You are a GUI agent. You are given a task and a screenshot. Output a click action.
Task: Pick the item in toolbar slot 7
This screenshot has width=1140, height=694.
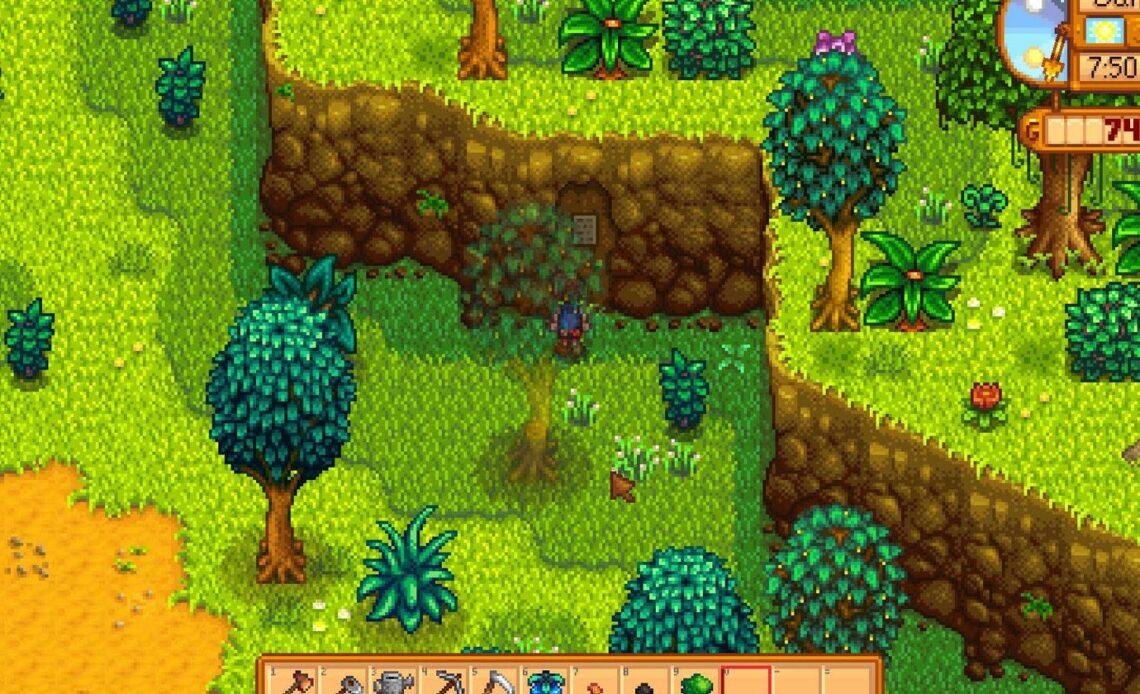click(x=596, y=683)
